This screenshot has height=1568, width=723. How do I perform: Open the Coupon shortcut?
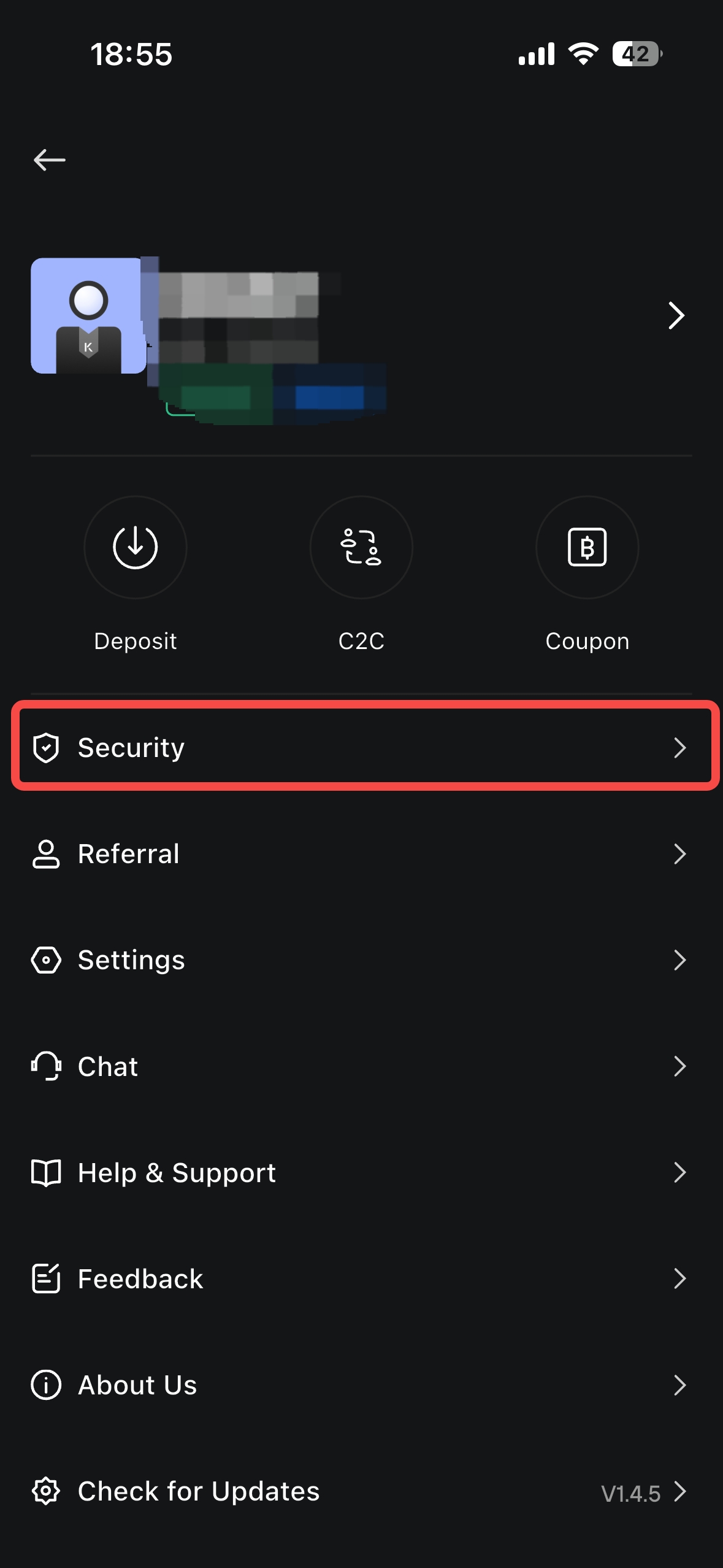(587, 574)
